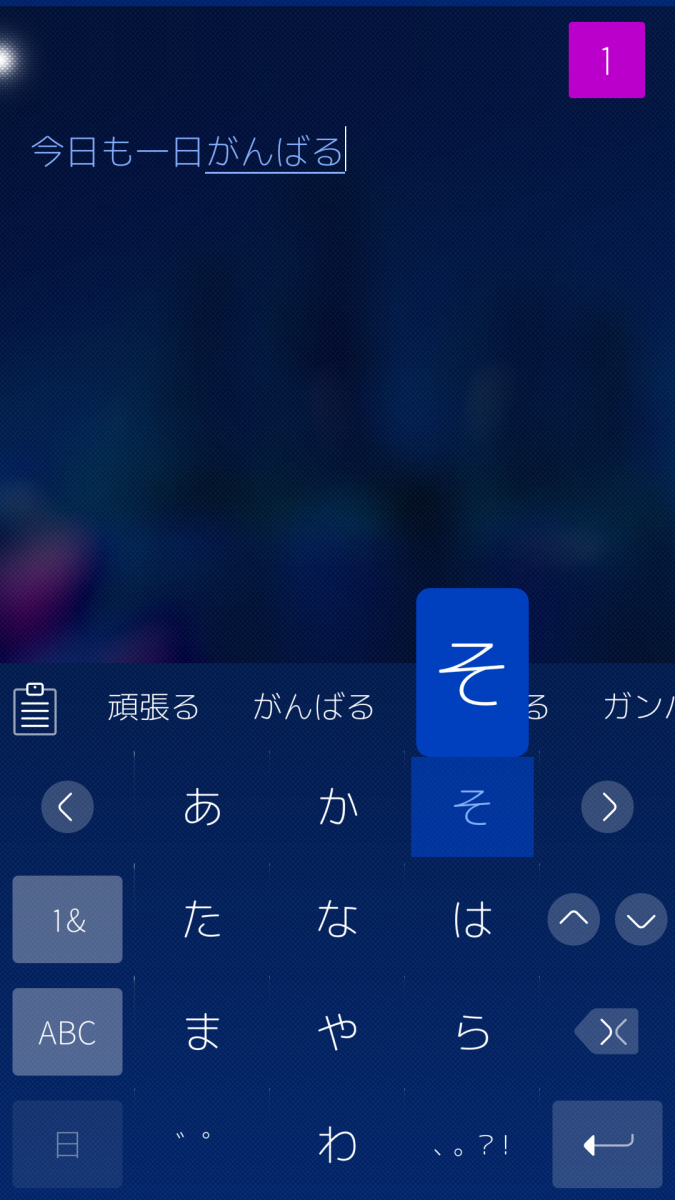Tap the わ kana key
This screenshot has height=1200, width=675.
[x=338, y=1144]
